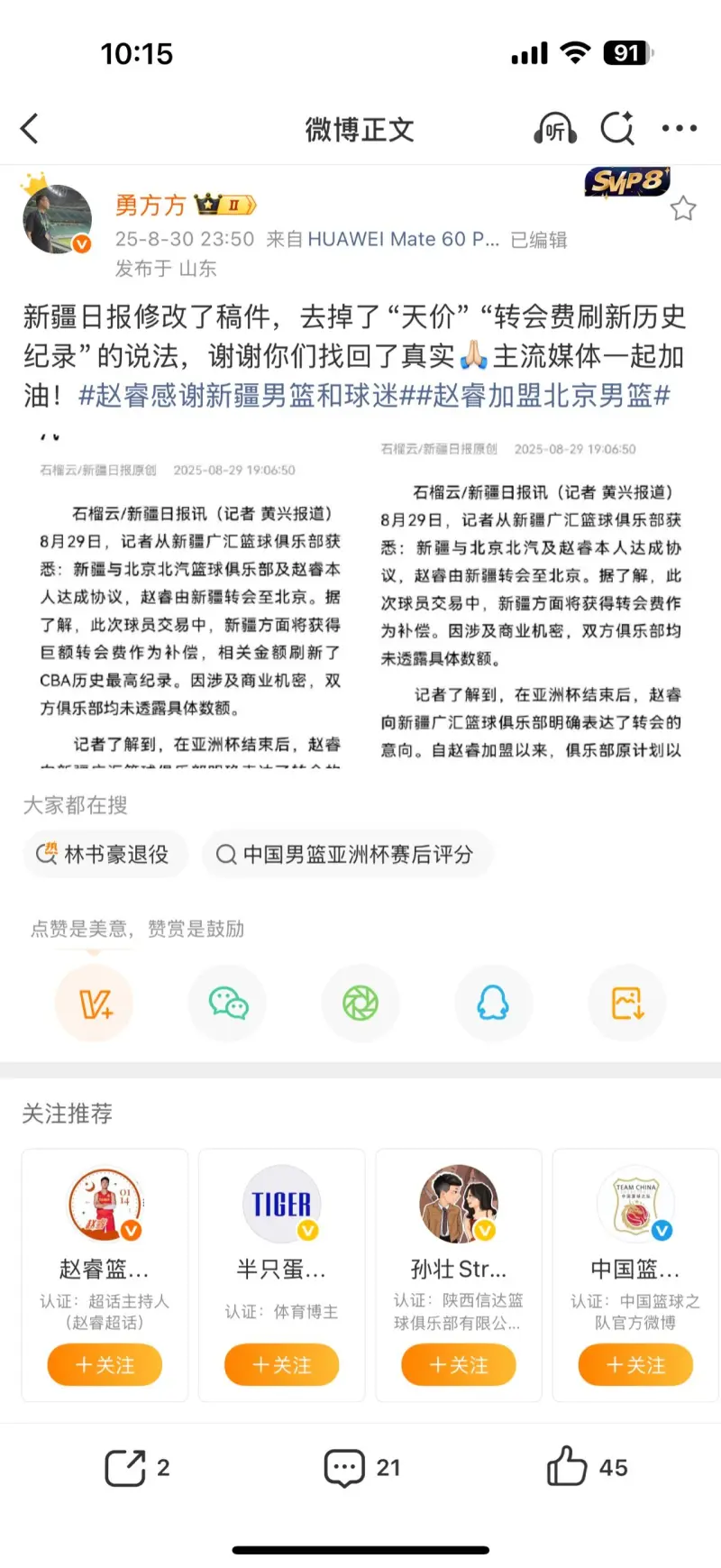The width and height of the screenshot is (721, 1568).
Task: Go back with the top-left arrow
Action: [x=30, y=129]
